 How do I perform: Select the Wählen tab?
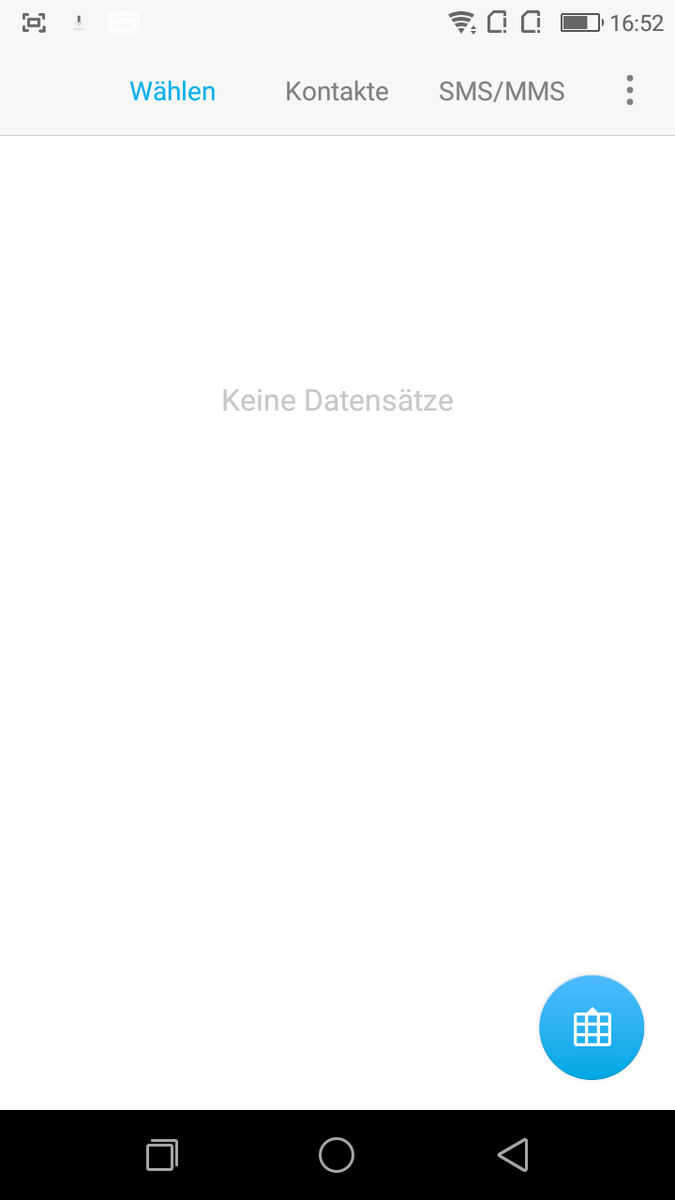coord(173,92)
